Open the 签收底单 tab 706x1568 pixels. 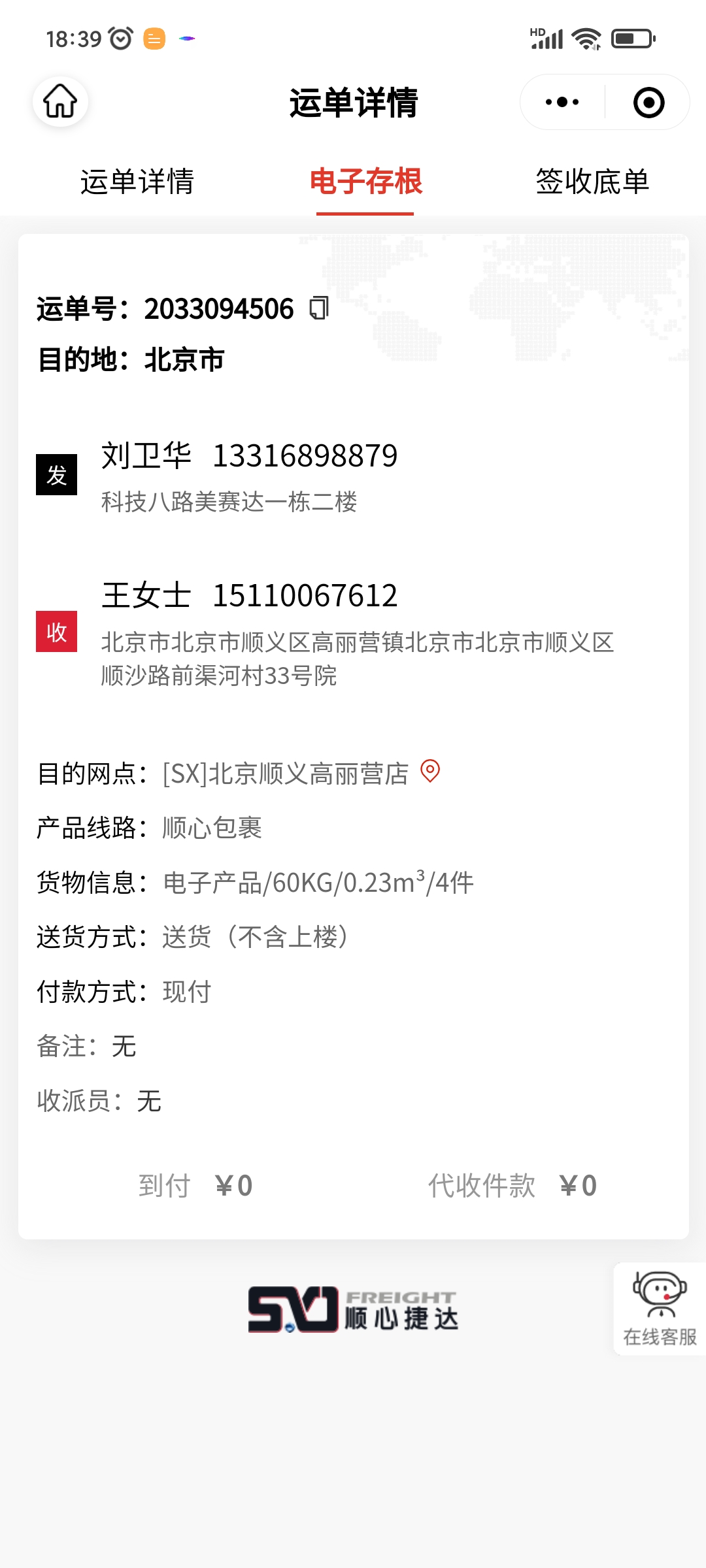(x=592, y=182)
